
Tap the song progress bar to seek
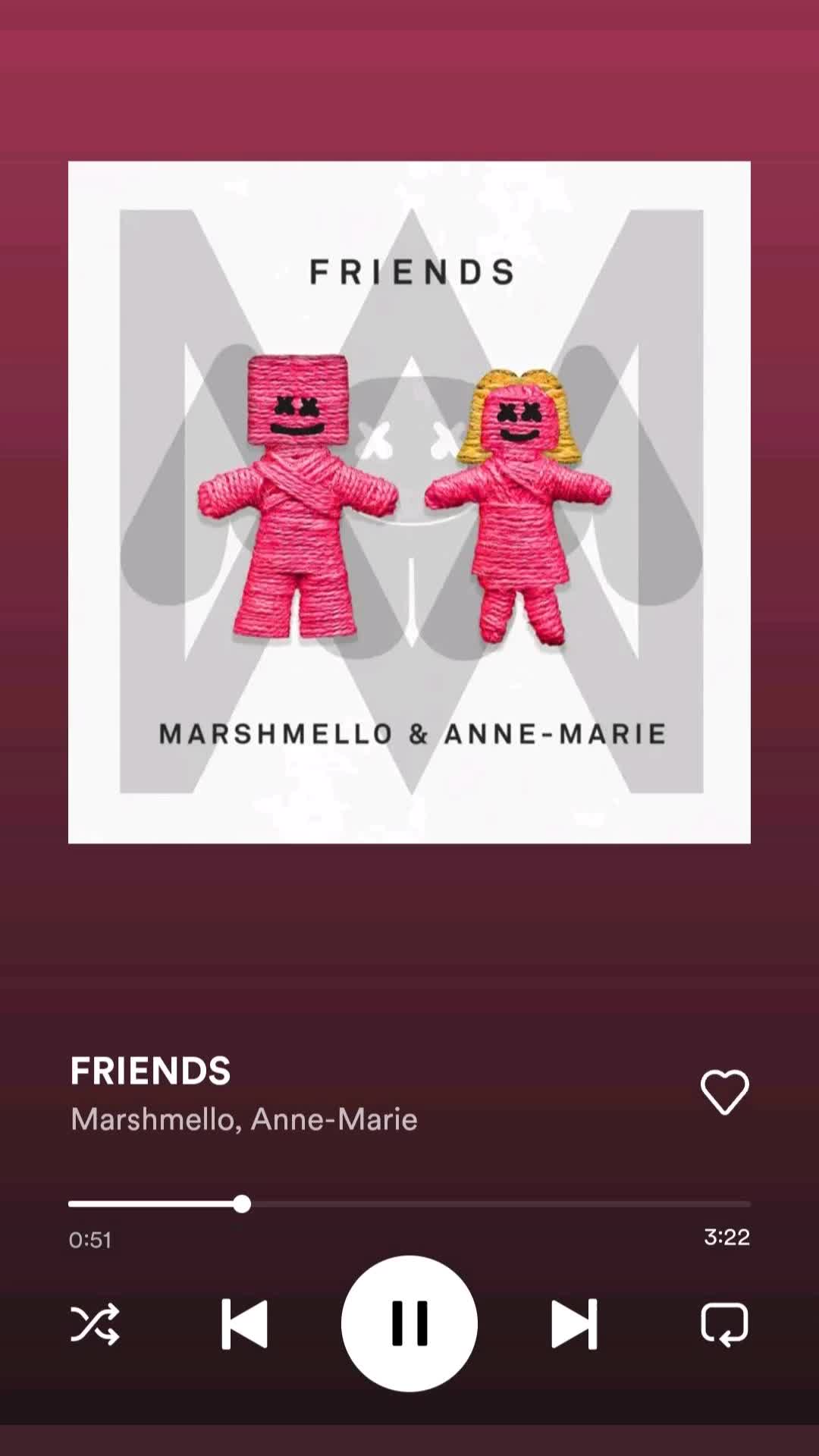[x=409, y=1203]
